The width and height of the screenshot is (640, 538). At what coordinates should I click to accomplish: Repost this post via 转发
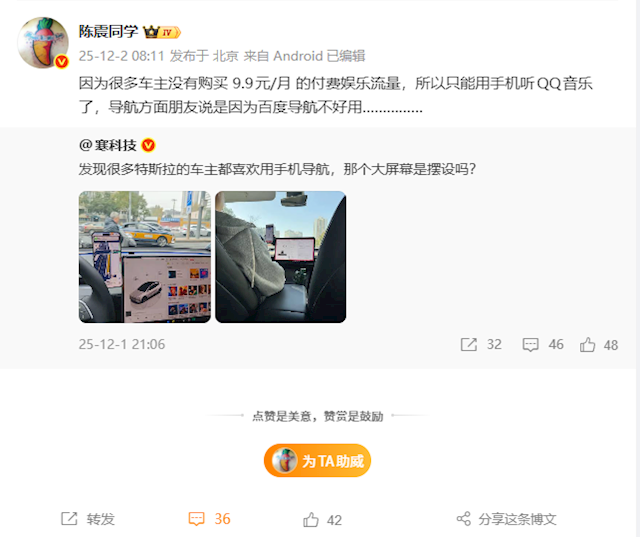tap(89, 519)
